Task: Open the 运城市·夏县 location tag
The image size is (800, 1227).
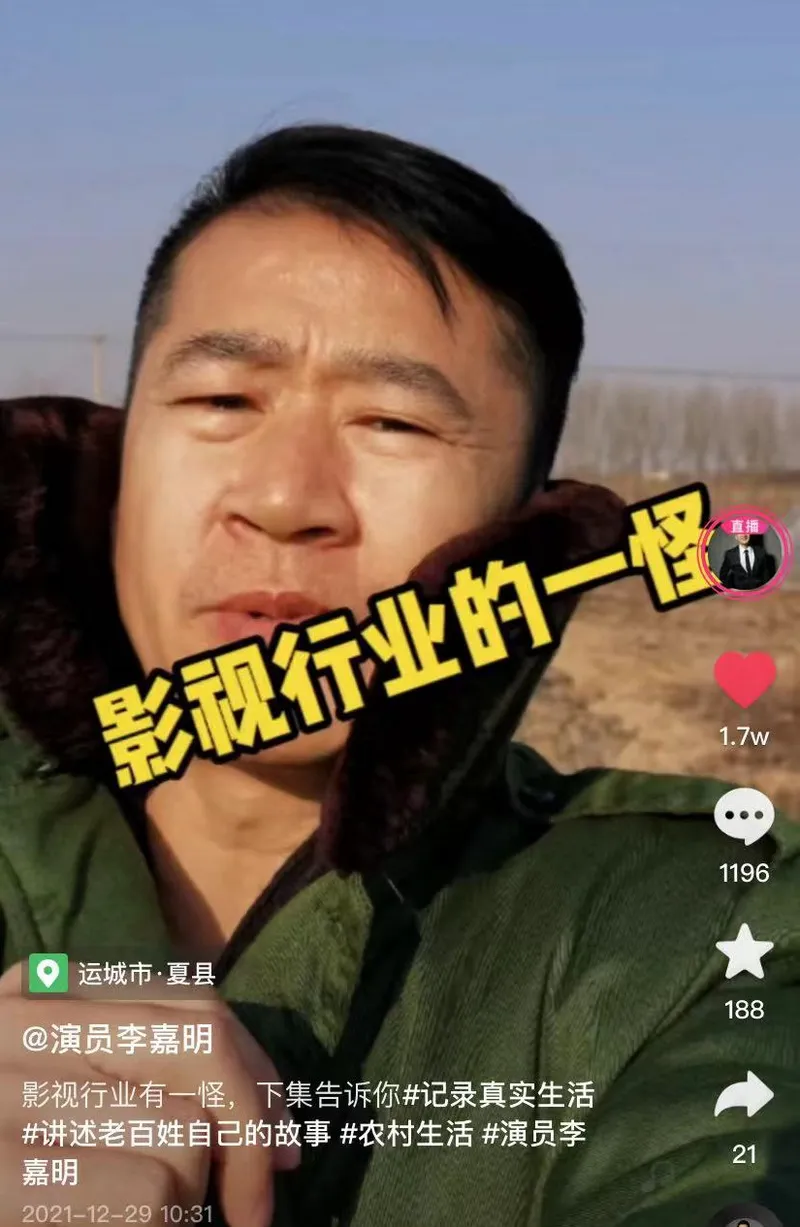Action: (123, 973)
